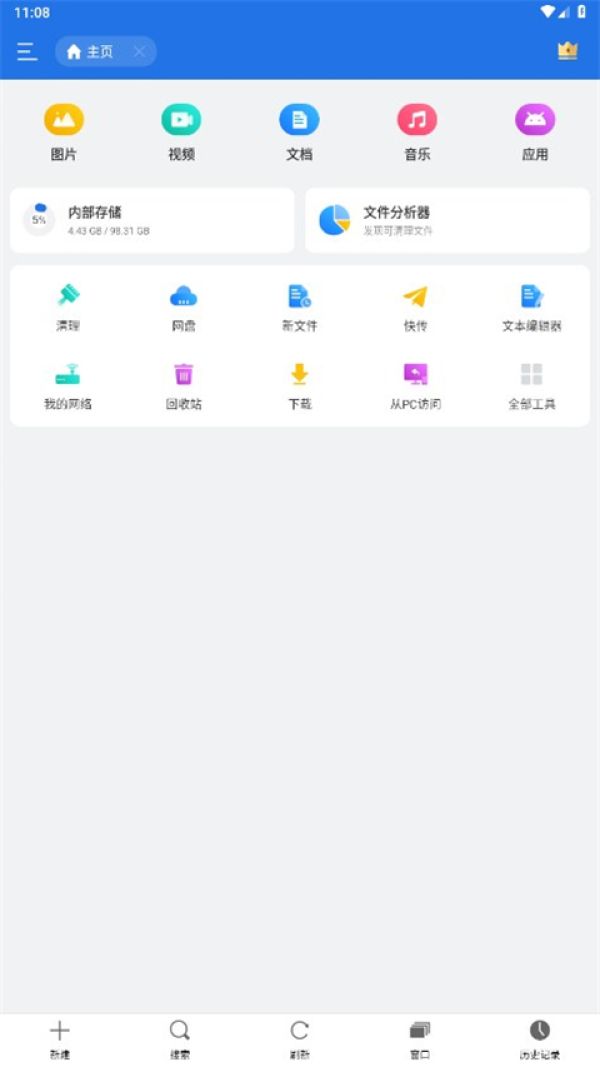Open the 内部存储 storage card
Image resolution: width=600 pixels, height=1067 pixels.
click(x=152, y=220)
